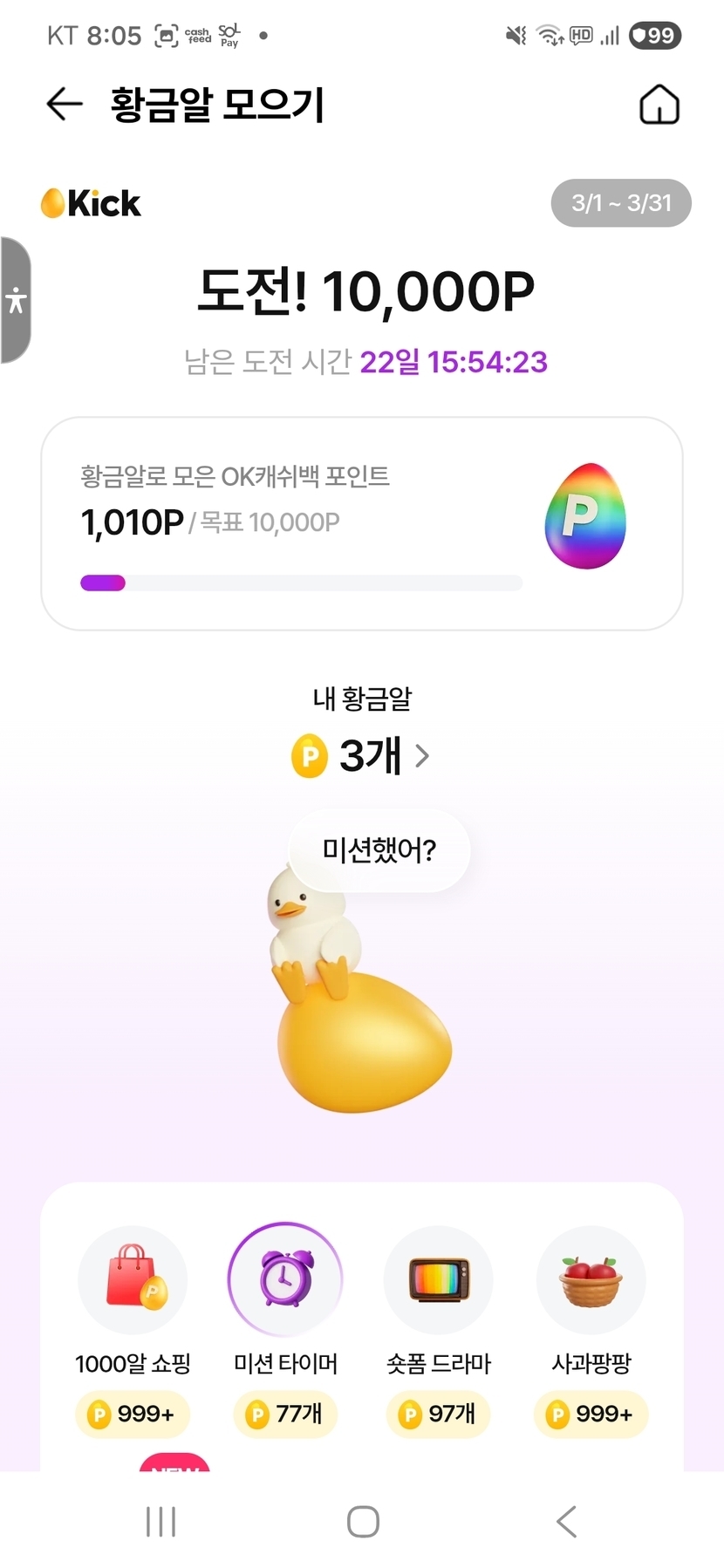Open the 숏폼 드라마 mission
This screenshot has height=1568, width=724.
(x=439, y=1280)
